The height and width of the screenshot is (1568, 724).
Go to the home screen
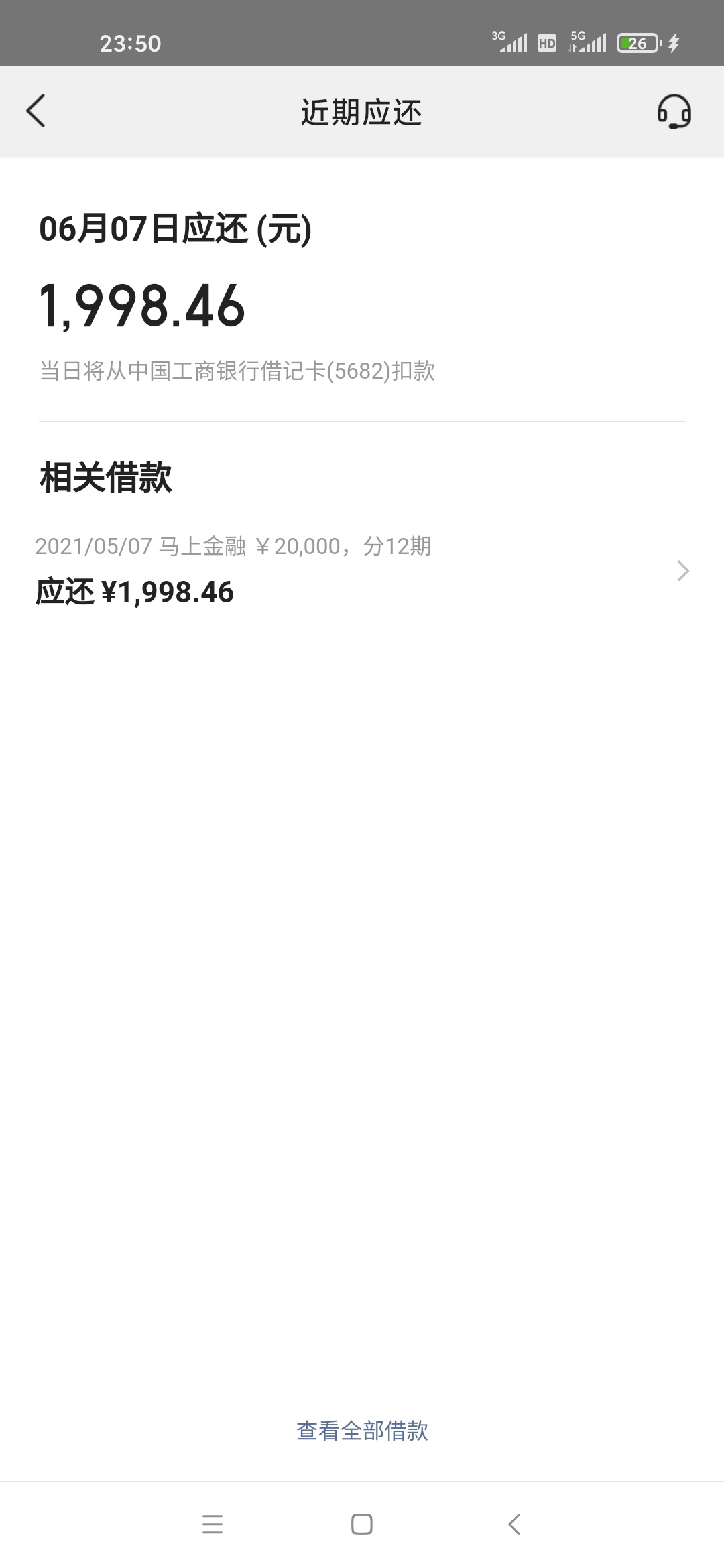click(362, 1524)
